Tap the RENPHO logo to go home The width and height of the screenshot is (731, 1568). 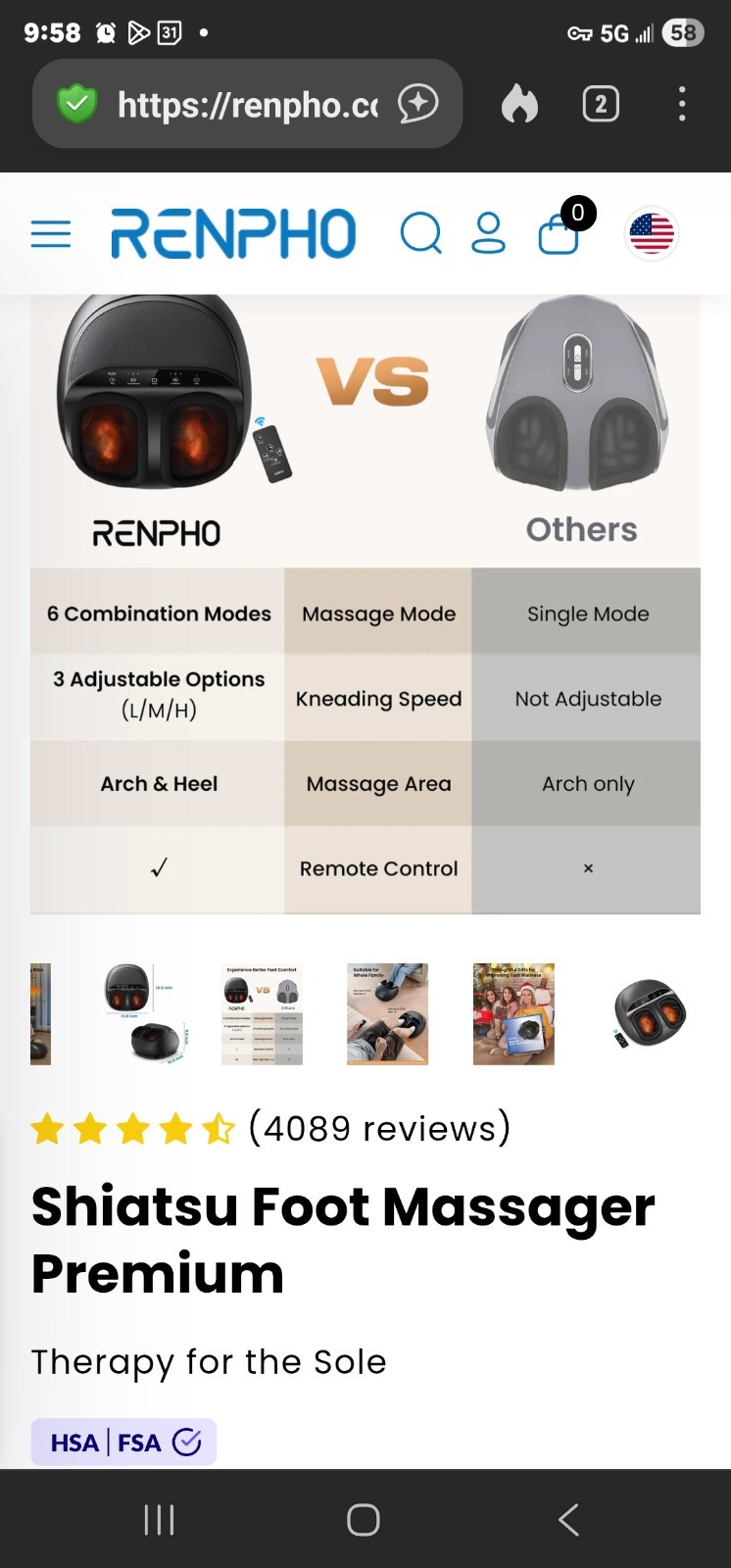click(x=233, y=234)
